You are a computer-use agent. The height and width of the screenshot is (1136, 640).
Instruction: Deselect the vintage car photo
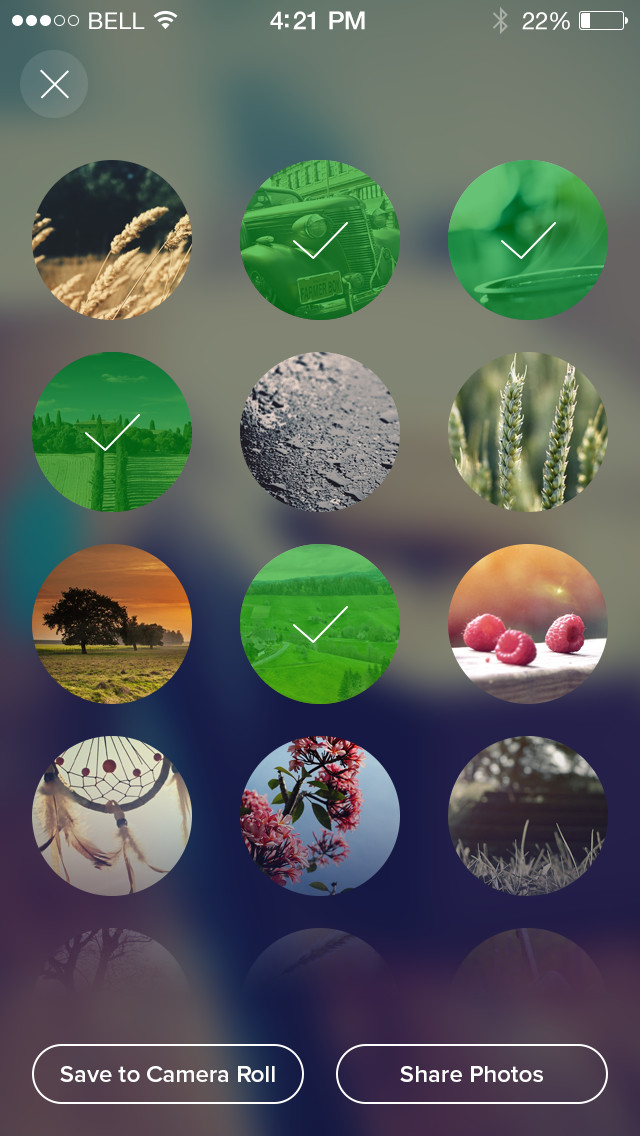pos(320,240)
